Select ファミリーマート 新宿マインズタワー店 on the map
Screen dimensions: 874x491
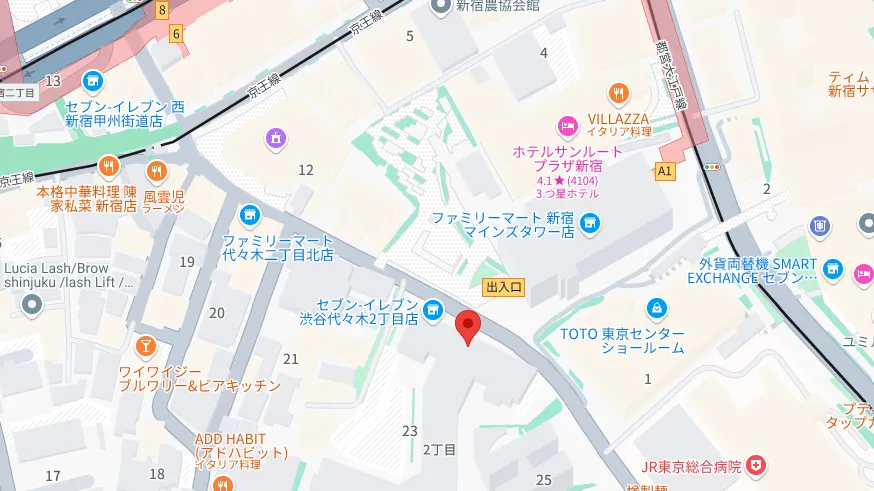[591, 224]
